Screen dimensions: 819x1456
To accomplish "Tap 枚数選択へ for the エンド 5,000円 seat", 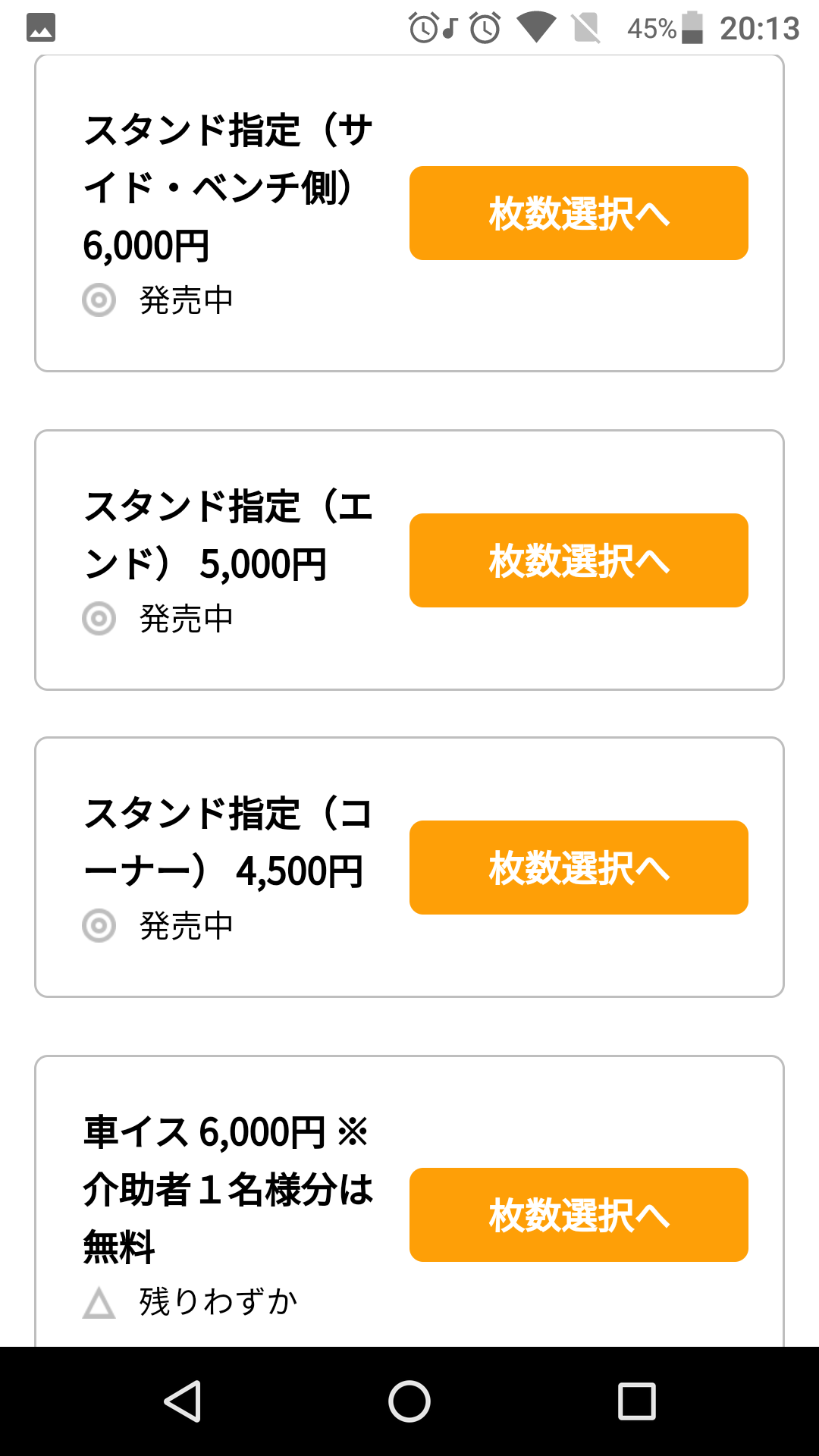I will click(x=579, y=560).
